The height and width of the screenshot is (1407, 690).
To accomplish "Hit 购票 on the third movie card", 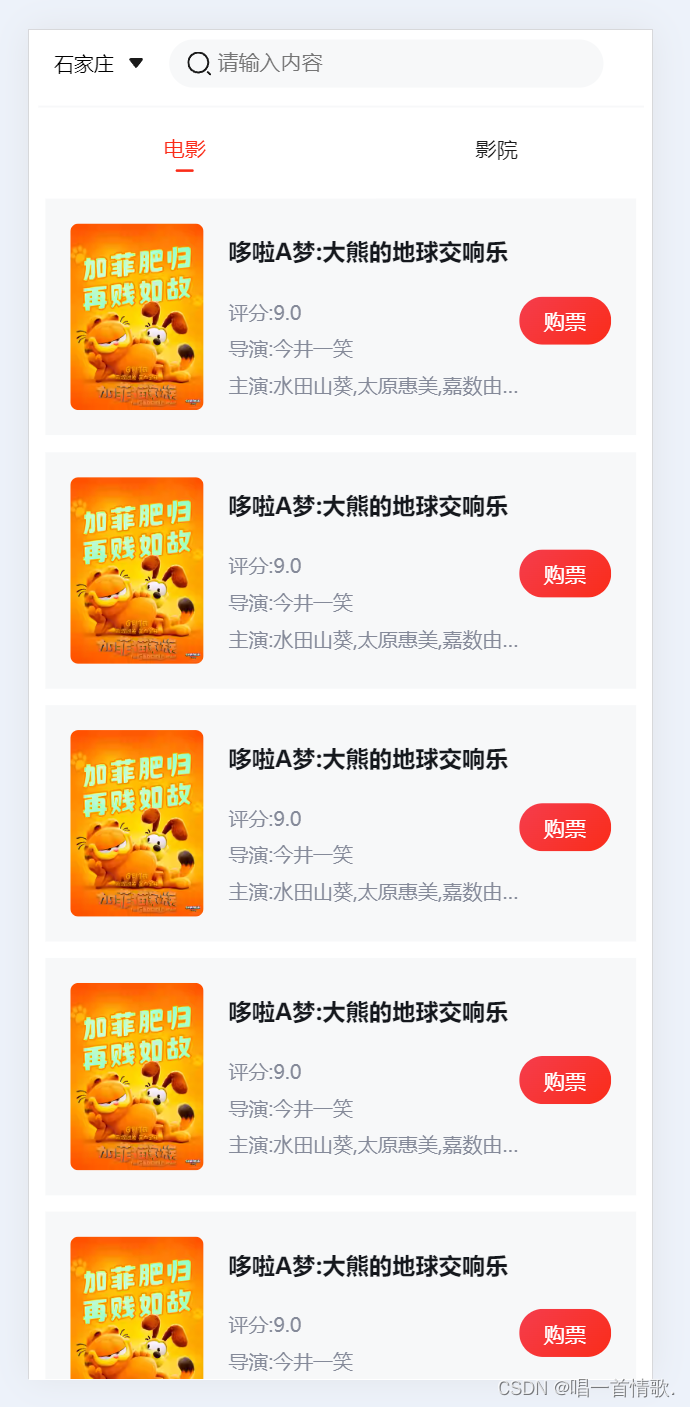I will point(565,827).
